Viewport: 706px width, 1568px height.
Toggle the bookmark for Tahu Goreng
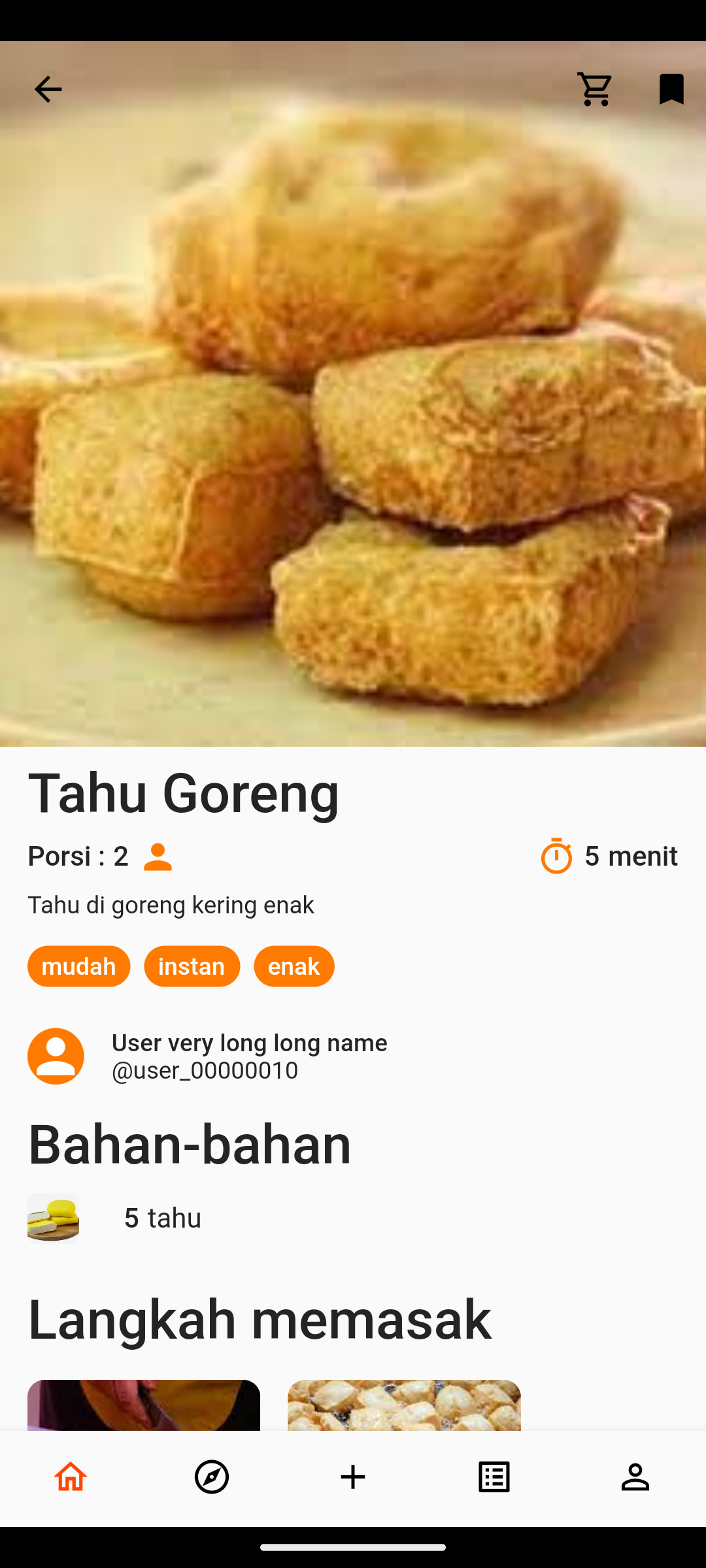click(671, 90)
